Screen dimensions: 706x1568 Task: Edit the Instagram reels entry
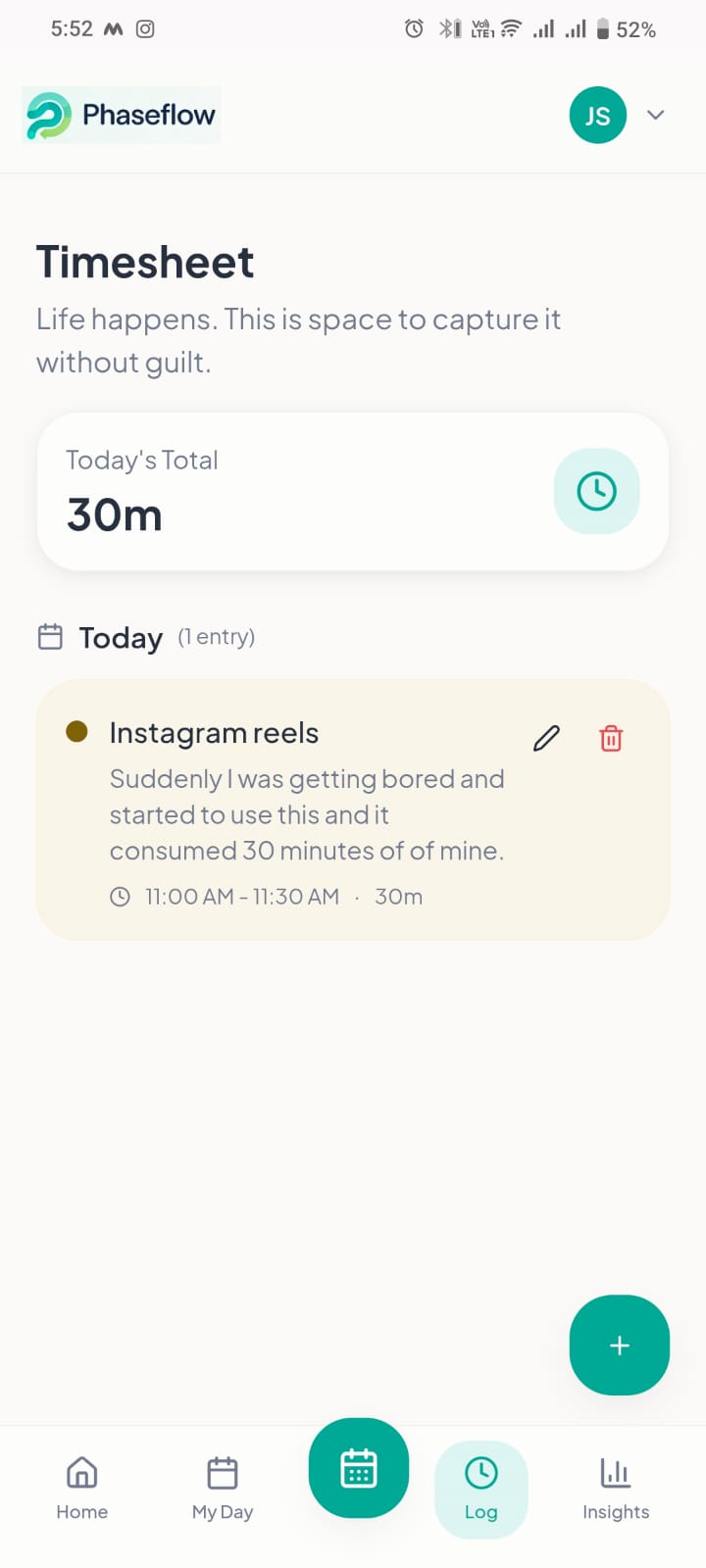point(546,738)
